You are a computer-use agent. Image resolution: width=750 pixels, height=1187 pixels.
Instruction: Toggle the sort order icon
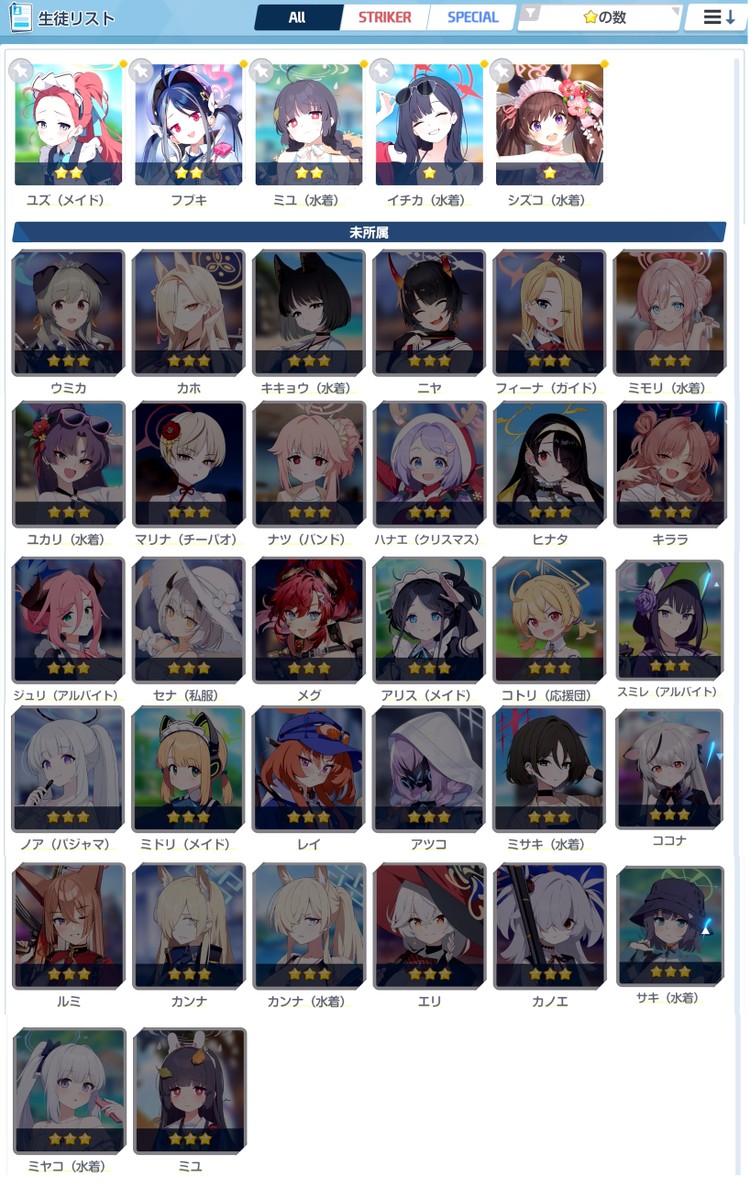pyautogui.click(x=717, y=17)
